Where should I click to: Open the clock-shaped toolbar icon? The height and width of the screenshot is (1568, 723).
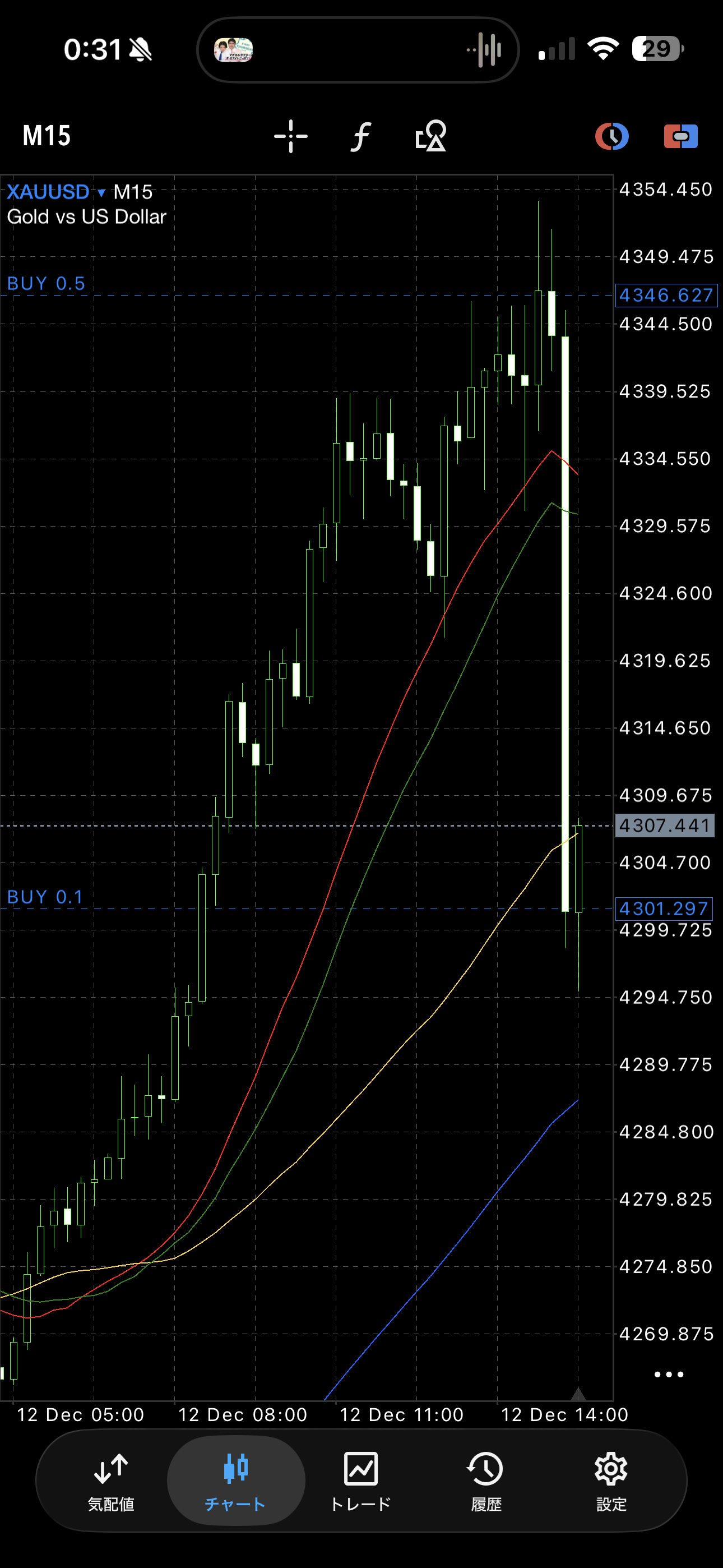(611, 136)
